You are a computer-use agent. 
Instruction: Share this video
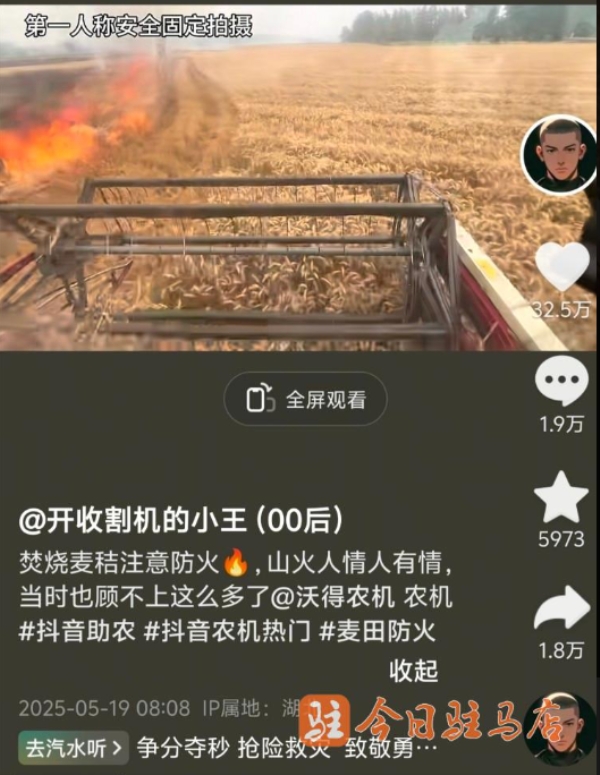click(x=561, y=609)
